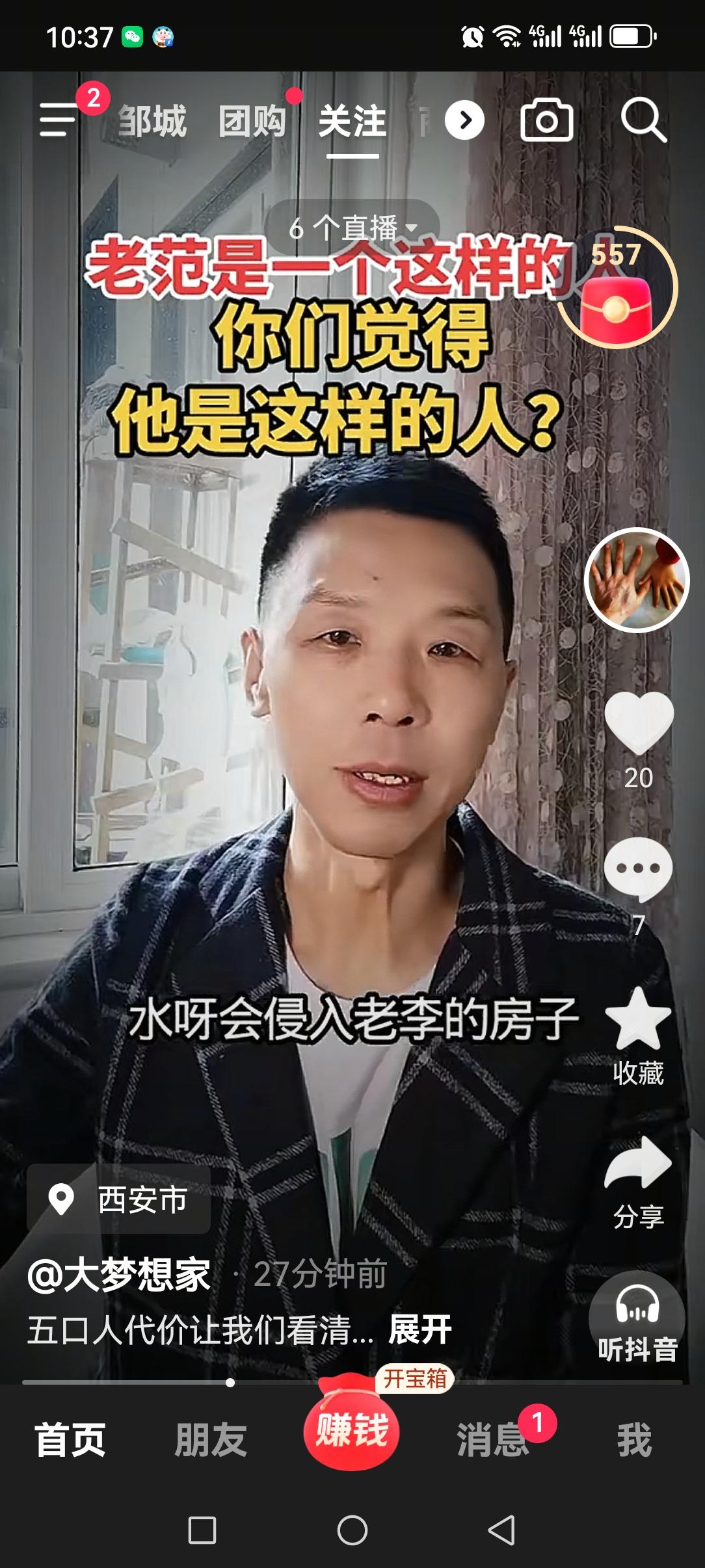The height and width of the screenshot is (1568, 705).
Task: Tap the red envelope reward counter
Action: point(616,287)
